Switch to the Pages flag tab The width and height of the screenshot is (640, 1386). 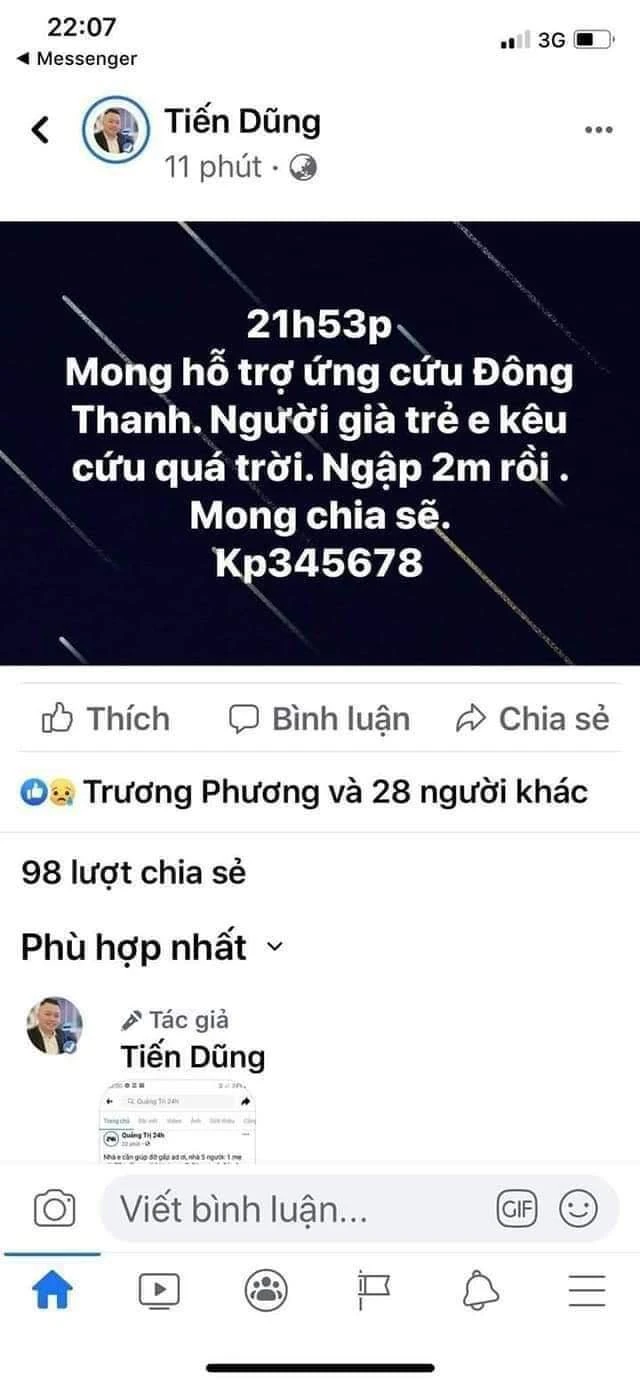(374, 1291)
